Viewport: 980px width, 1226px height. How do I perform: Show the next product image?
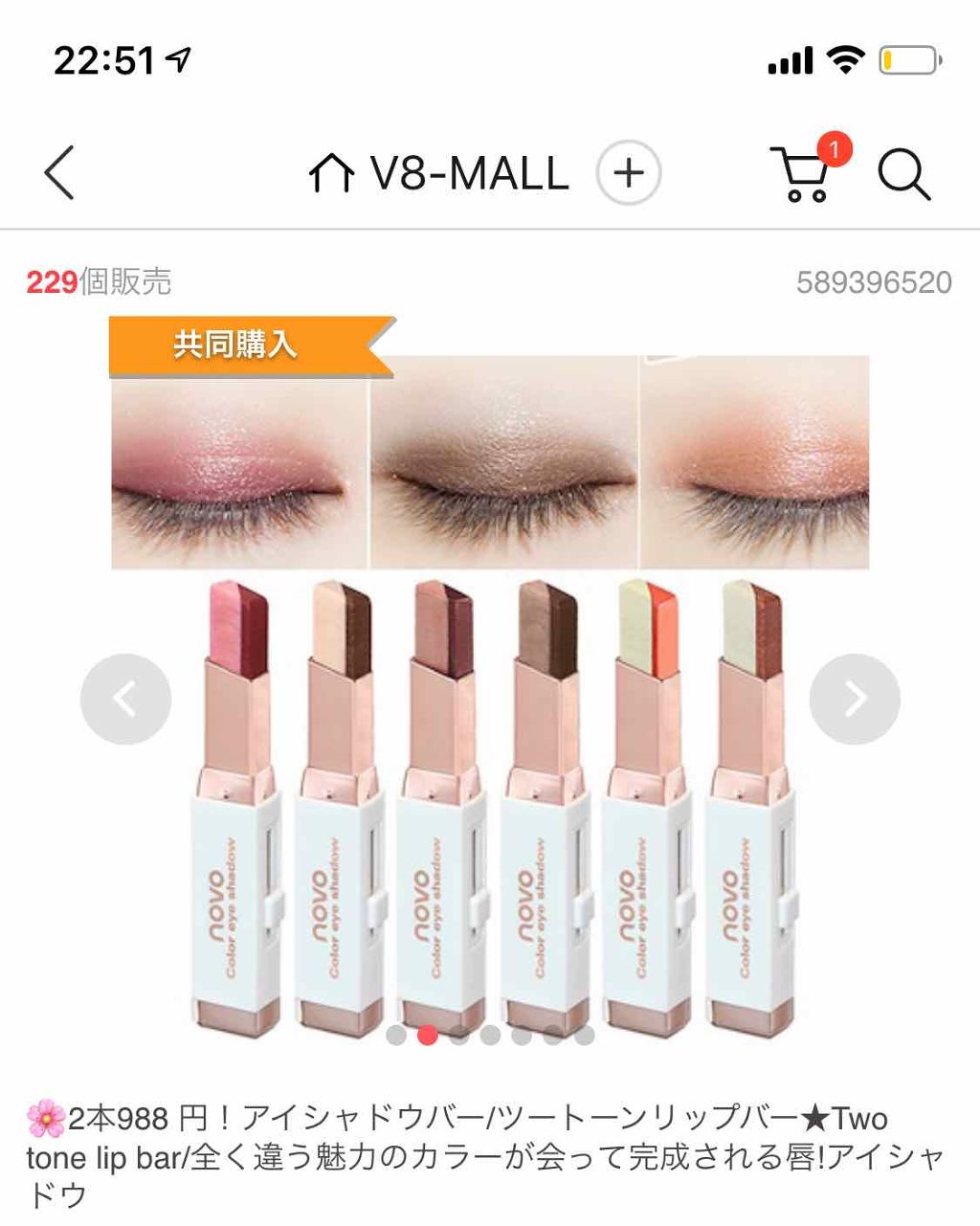(x=855, y=700)
